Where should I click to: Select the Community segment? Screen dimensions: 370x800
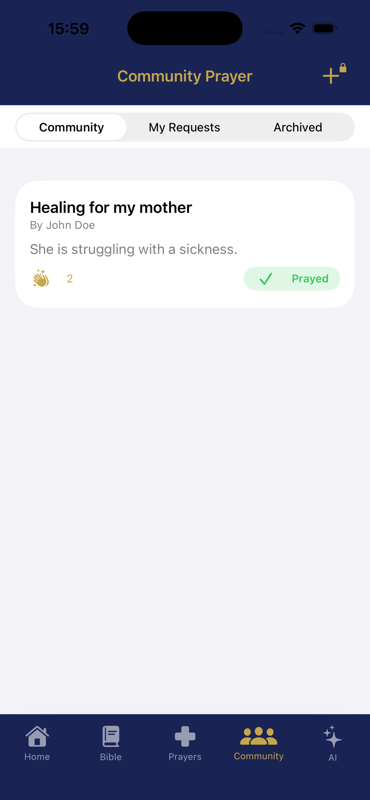[x=71, y=127]
